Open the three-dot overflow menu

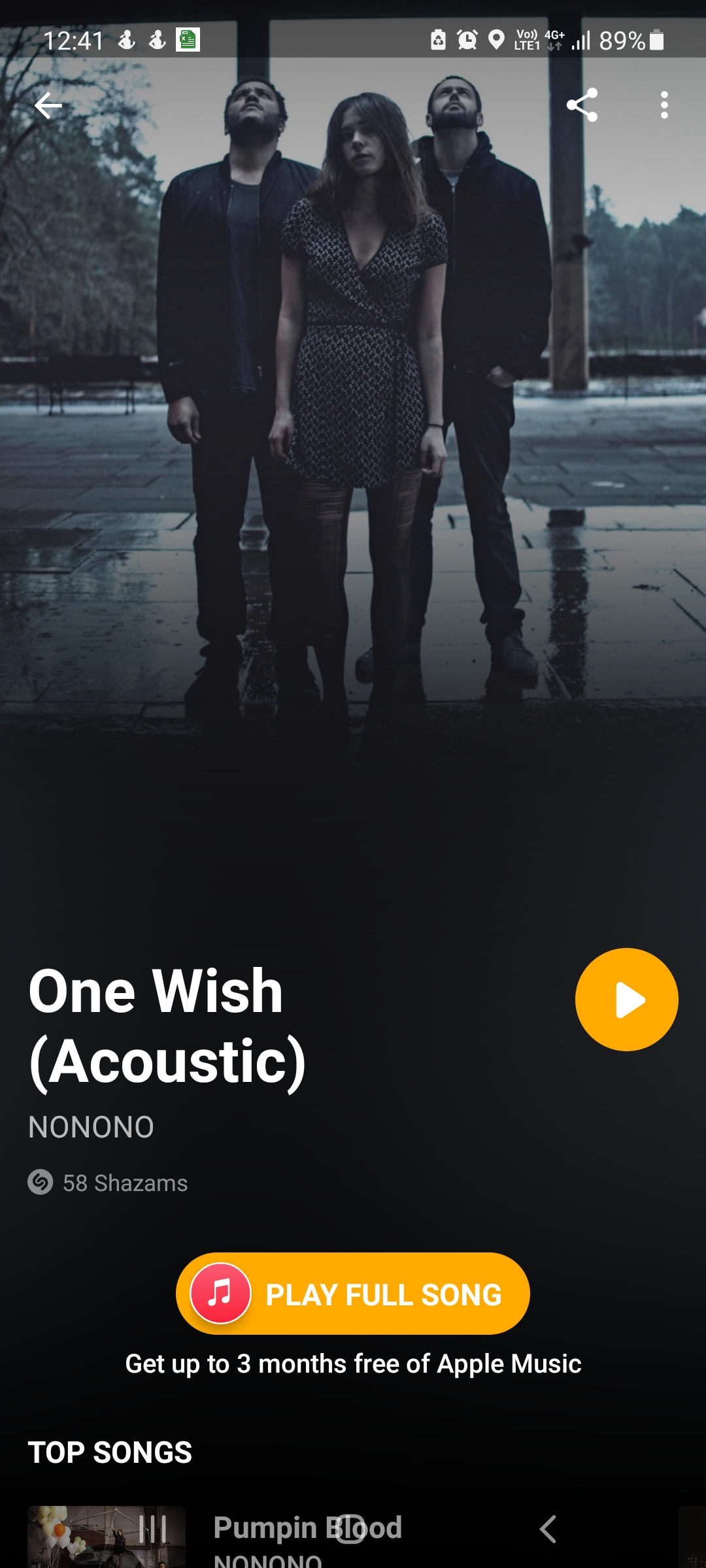click(x=664, y=105)
